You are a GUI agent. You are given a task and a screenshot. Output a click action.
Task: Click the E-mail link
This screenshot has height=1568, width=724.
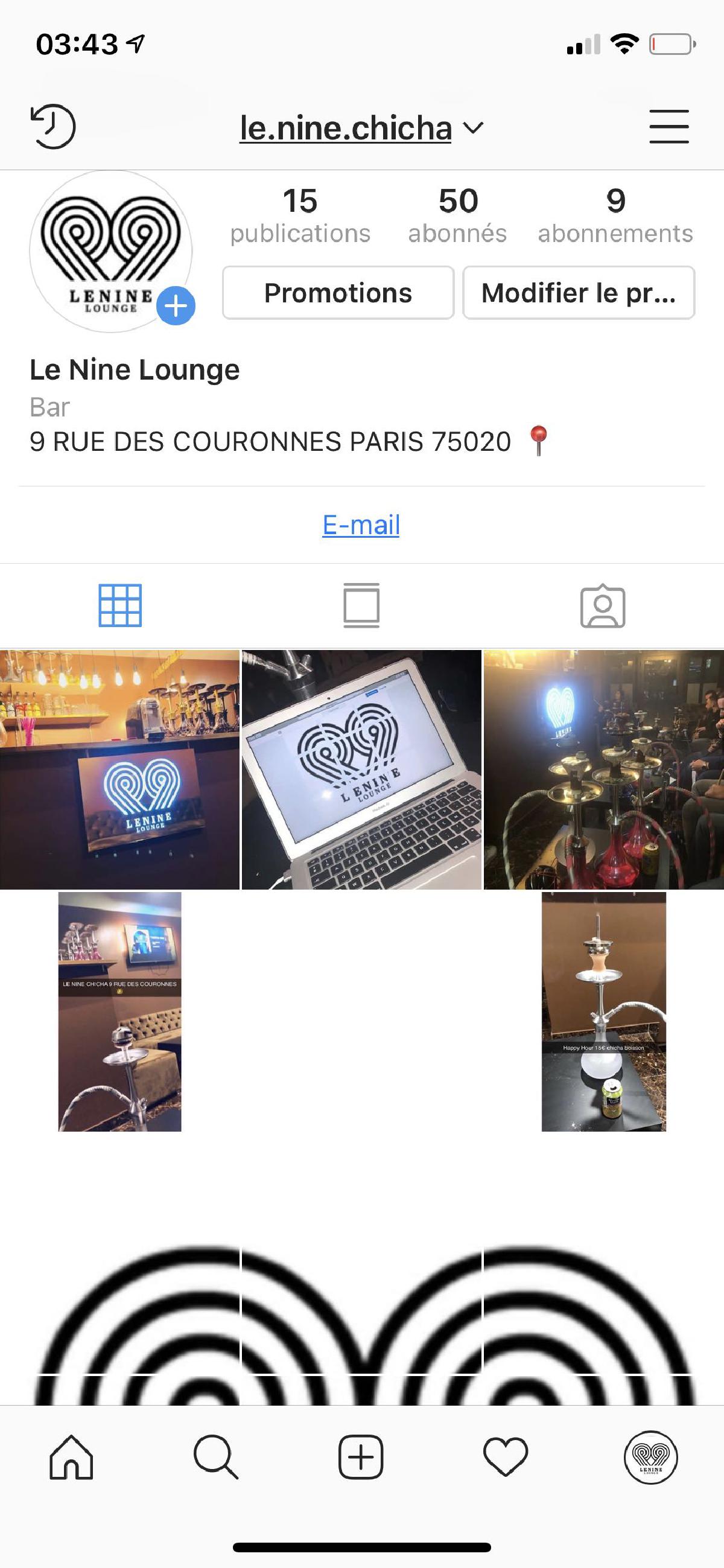coord(361,524)
